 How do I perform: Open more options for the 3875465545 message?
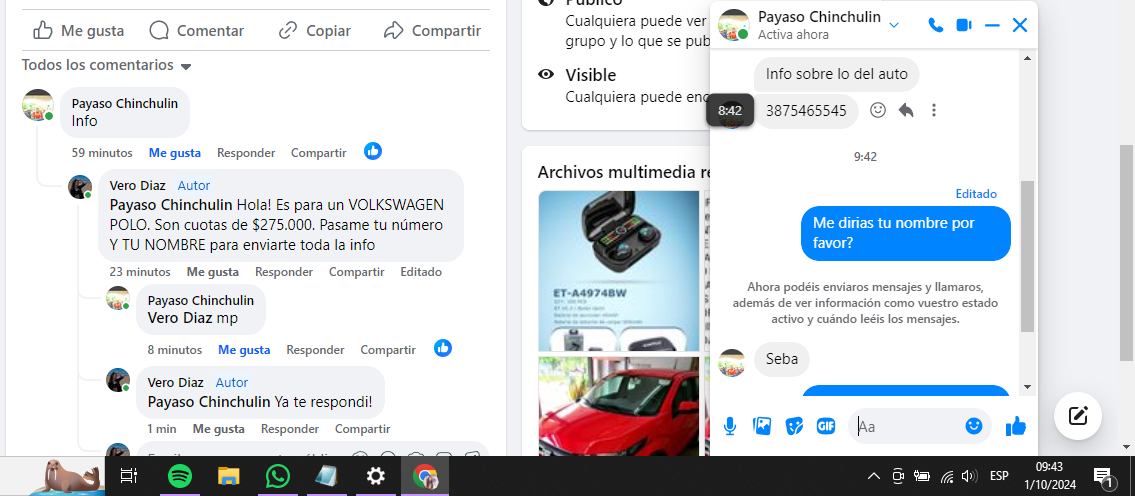point(934,110)
